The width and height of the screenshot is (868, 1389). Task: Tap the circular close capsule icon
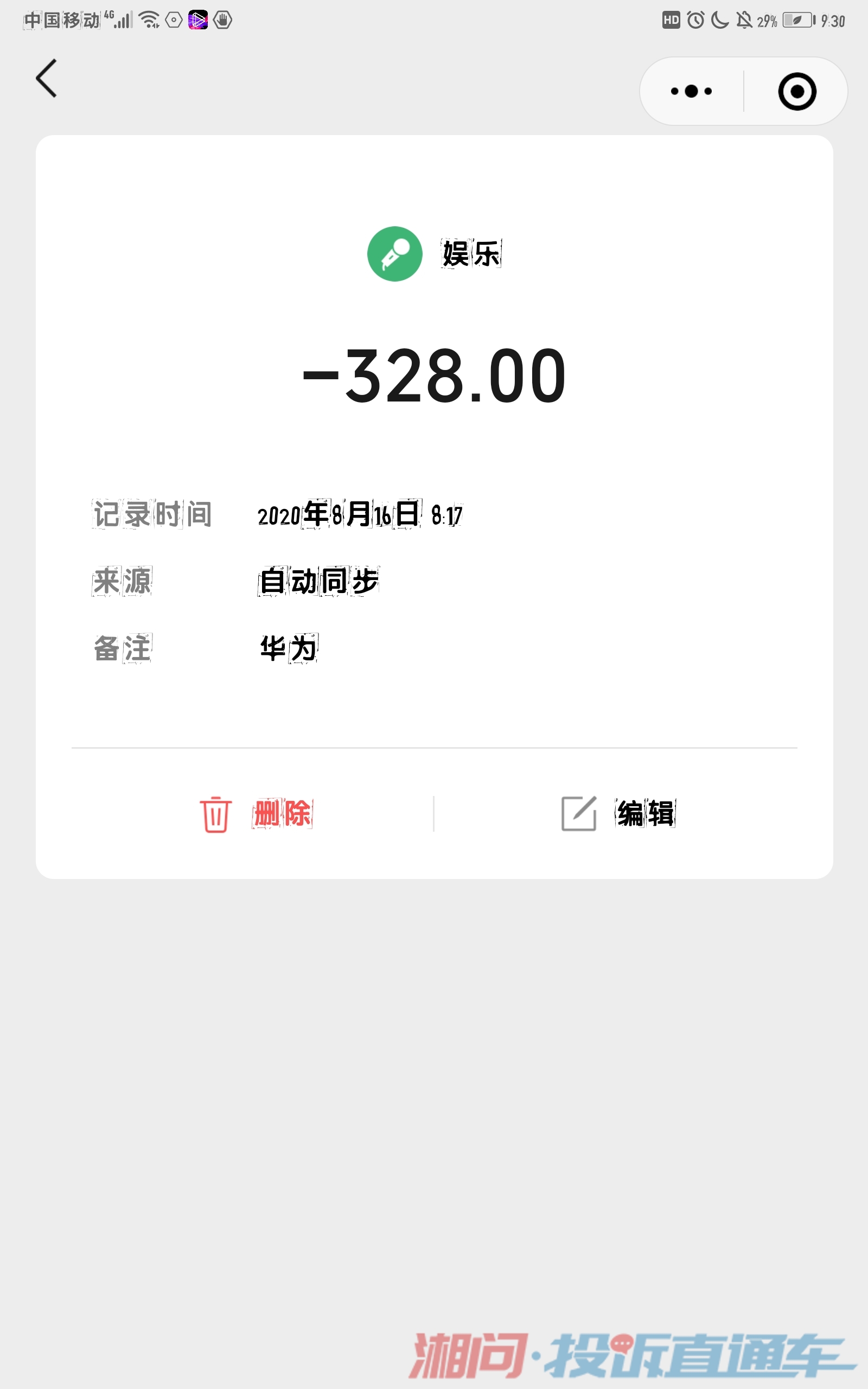click(798, 90)
